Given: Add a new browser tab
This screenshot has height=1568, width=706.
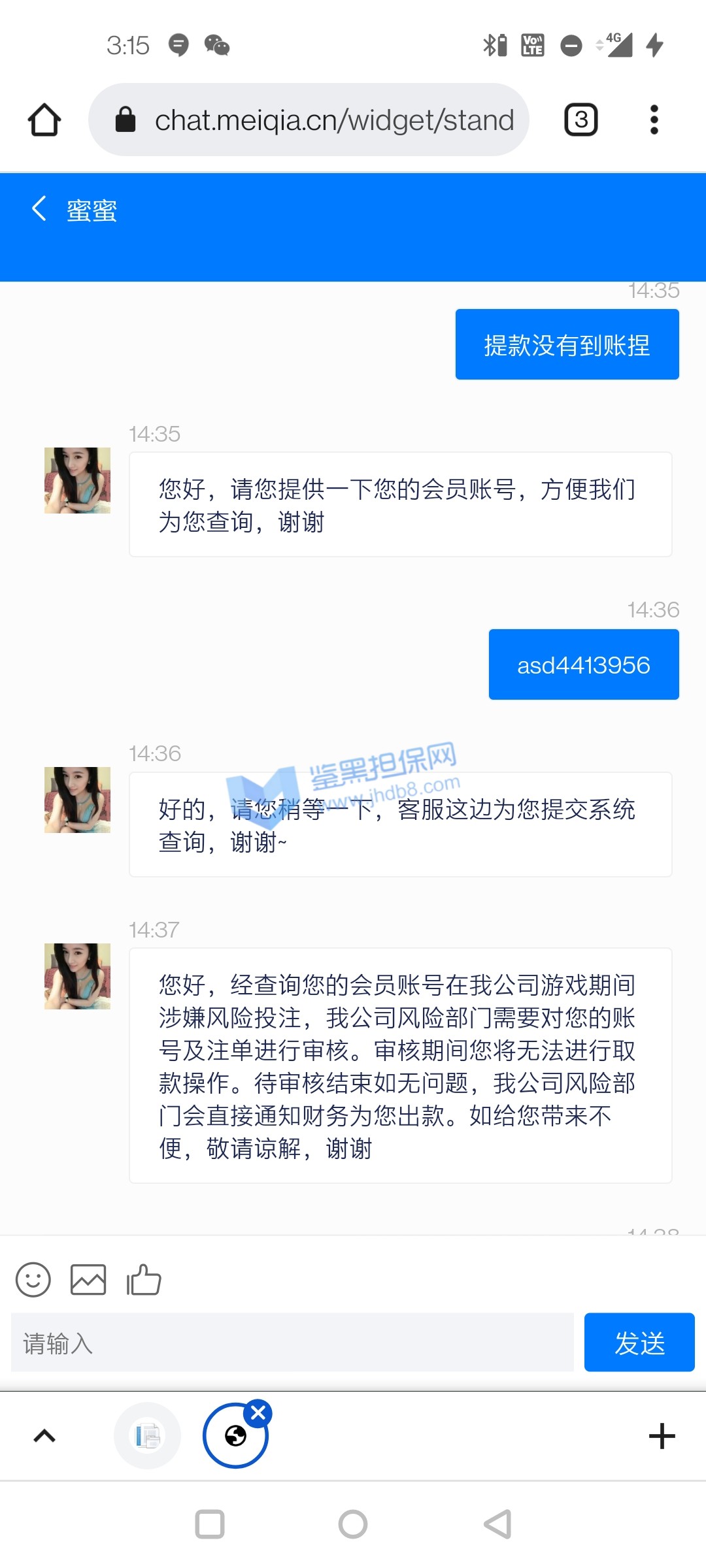Looking at the screenshot, I should (662, 1436).
